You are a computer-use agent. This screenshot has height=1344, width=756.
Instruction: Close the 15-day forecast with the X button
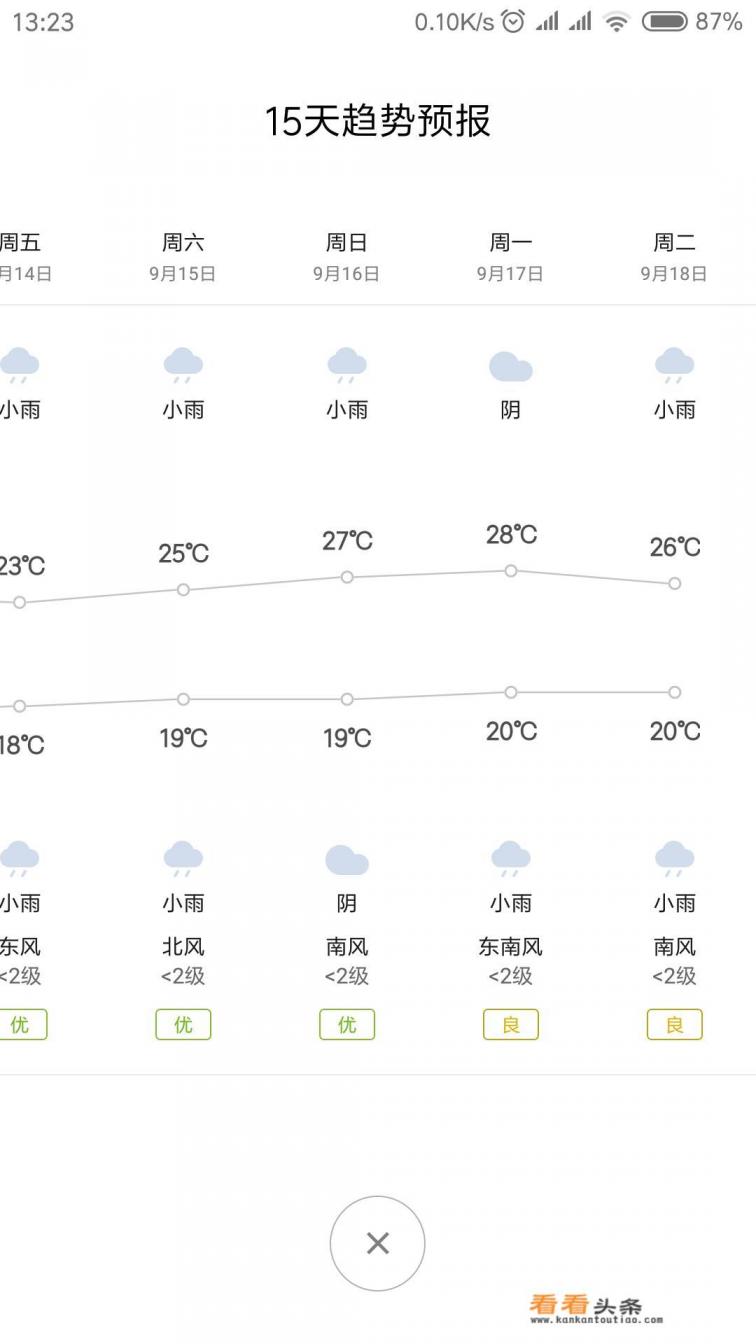pos(378,1243)
